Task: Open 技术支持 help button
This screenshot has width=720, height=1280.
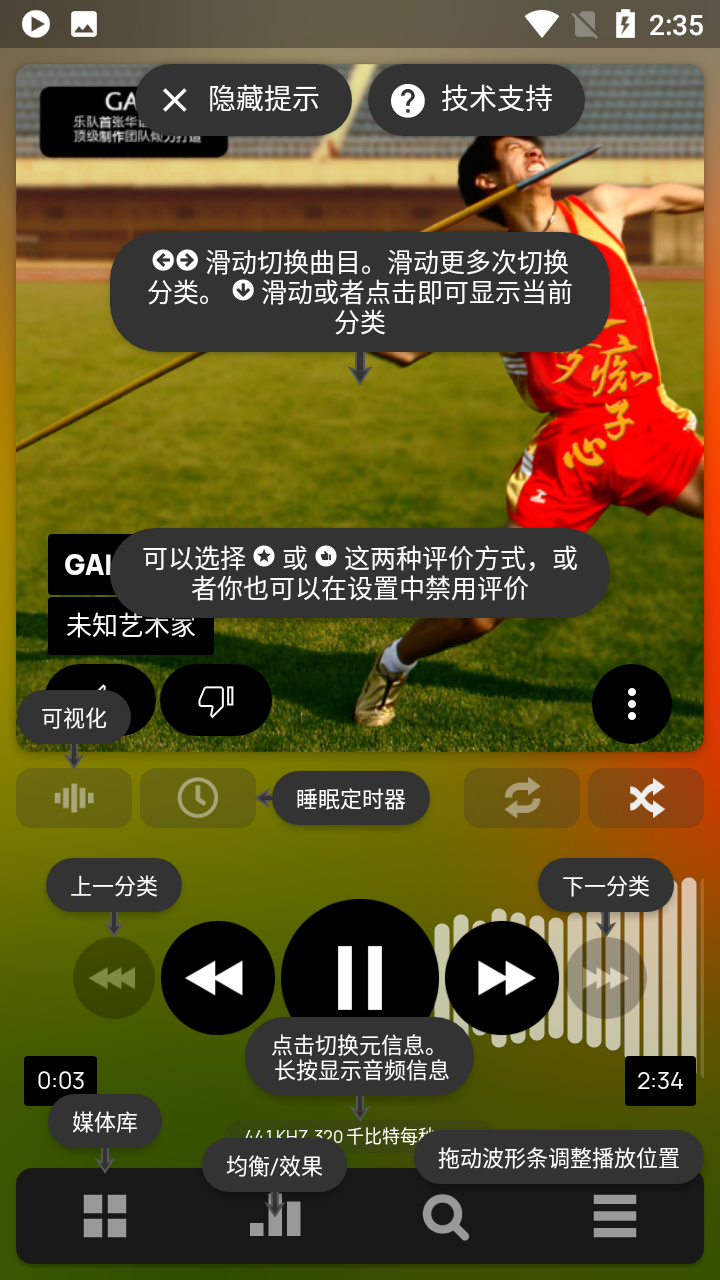Action: (476, 100)
